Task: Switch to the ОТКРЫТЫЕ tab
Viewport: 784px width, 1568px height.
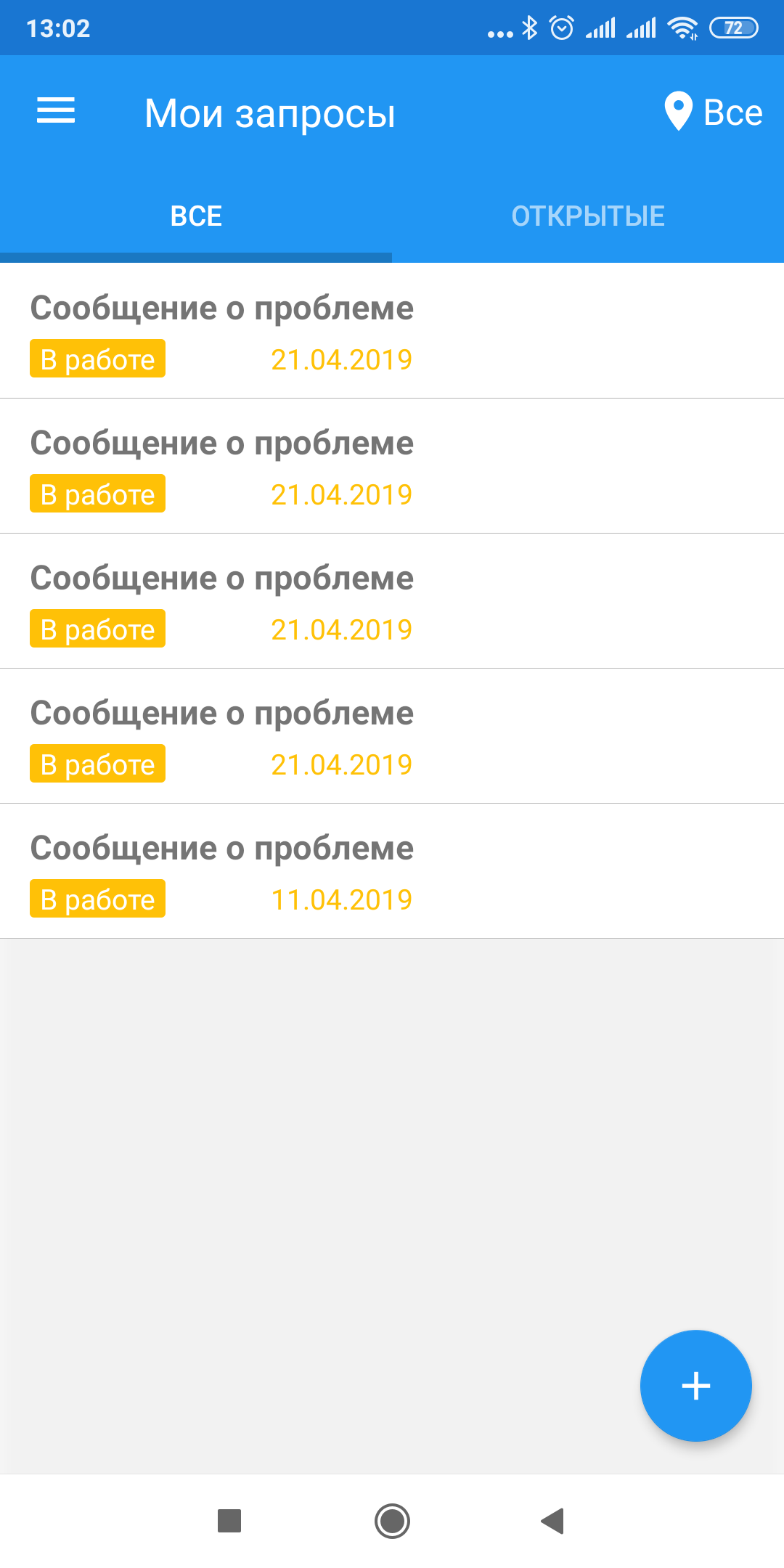Action: click(x=588, y=215)
